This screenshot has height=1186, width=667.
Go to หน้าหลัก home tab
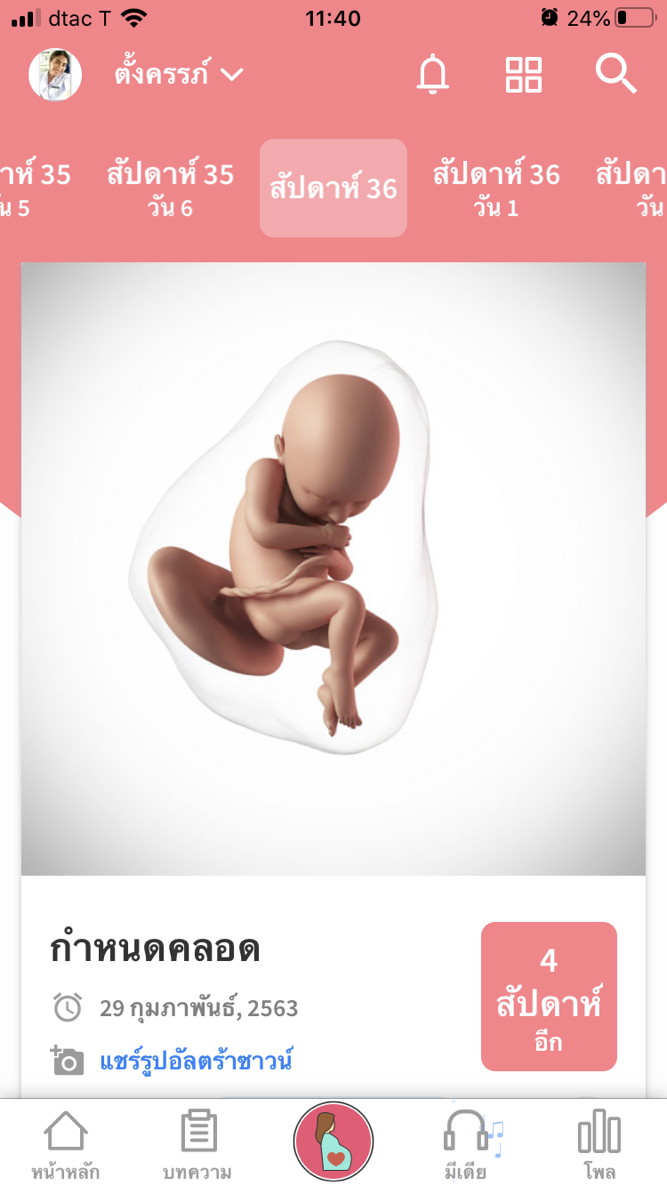(65, 1145)
